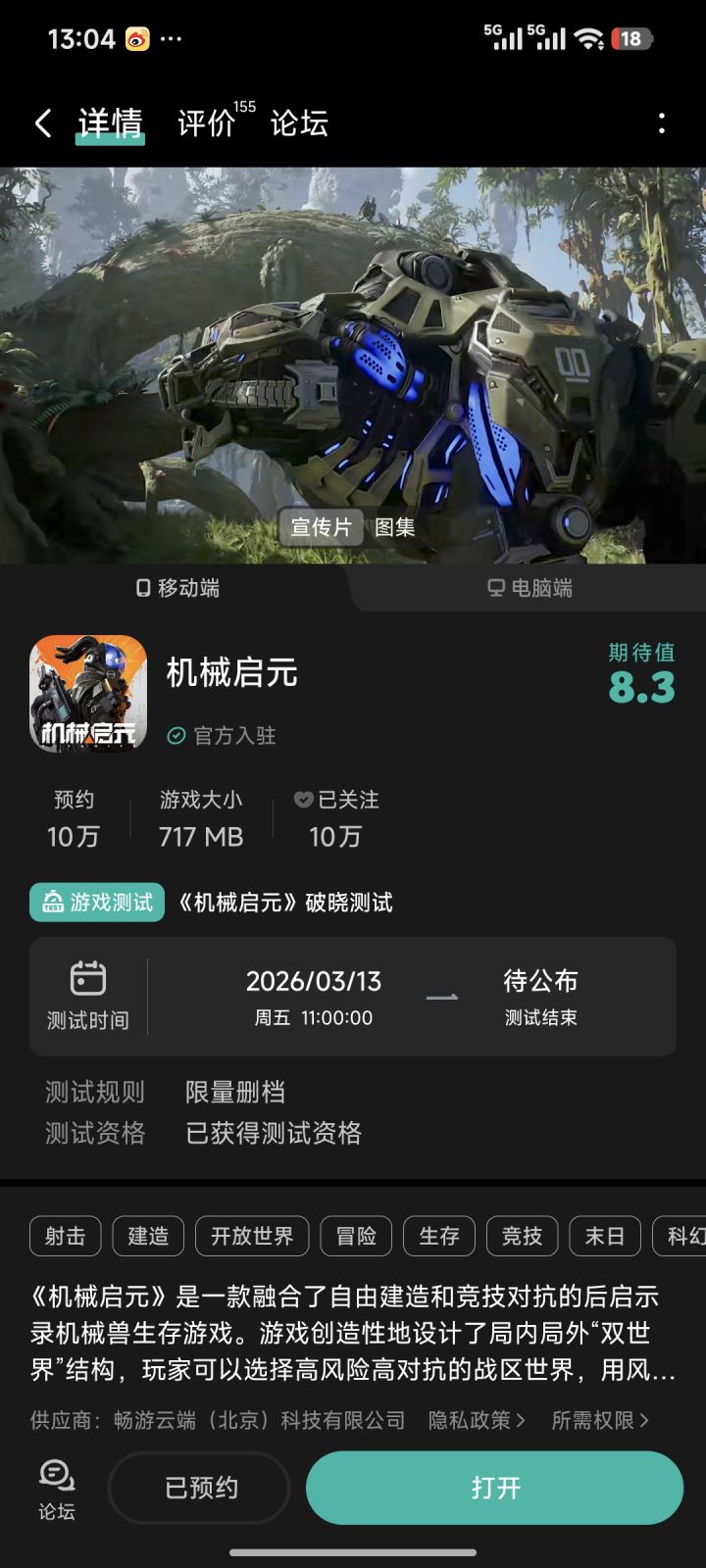
Task: Tap the 已预约 reservation button
Action: coord(199,1488)
